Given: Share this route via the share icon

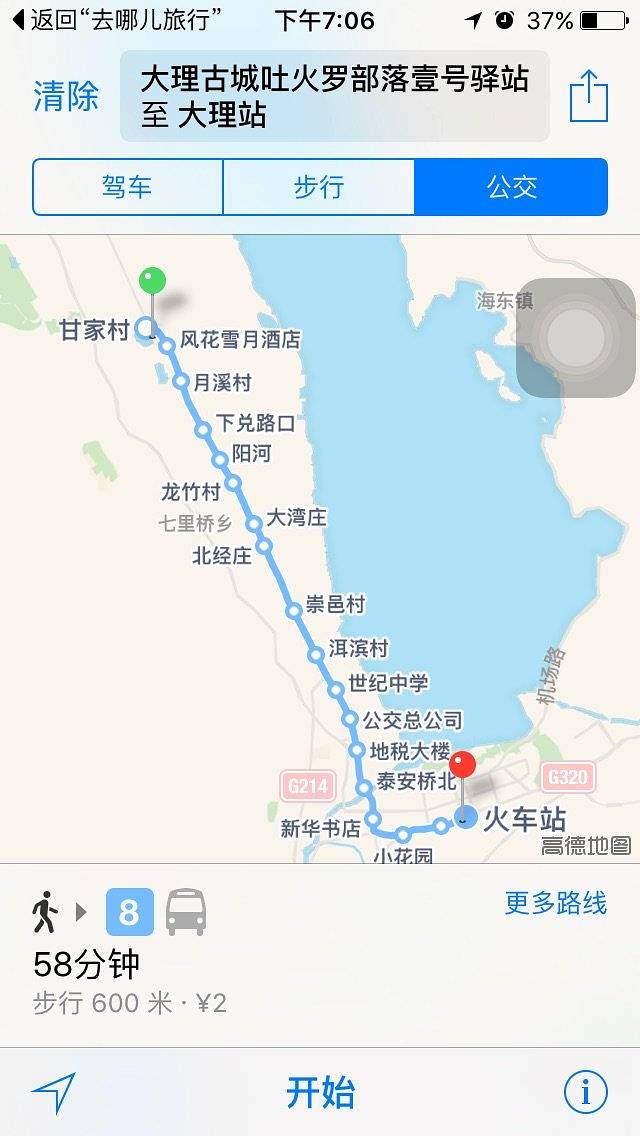Looking at the screenshot, I should click(588, 97).
